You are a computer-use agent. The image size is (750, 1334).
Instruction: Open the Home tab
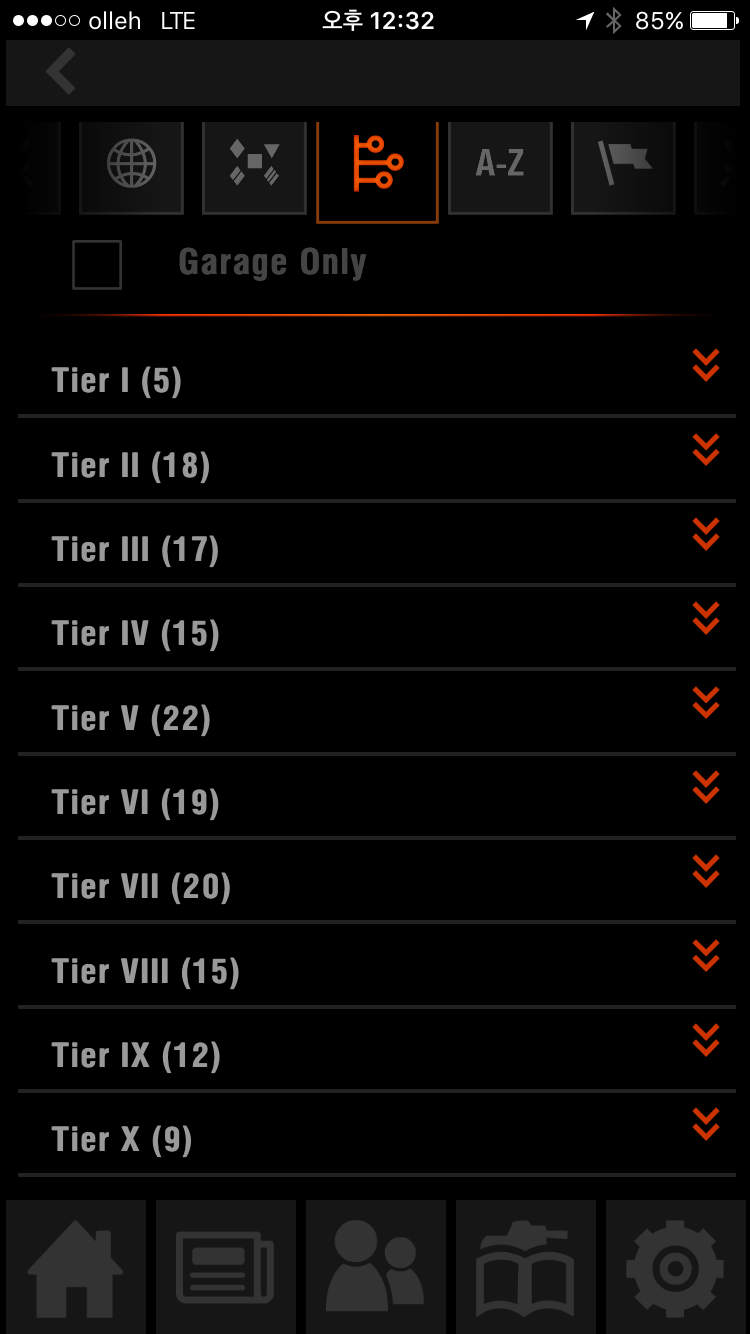pyautogui.click(x=76, y=1267)
